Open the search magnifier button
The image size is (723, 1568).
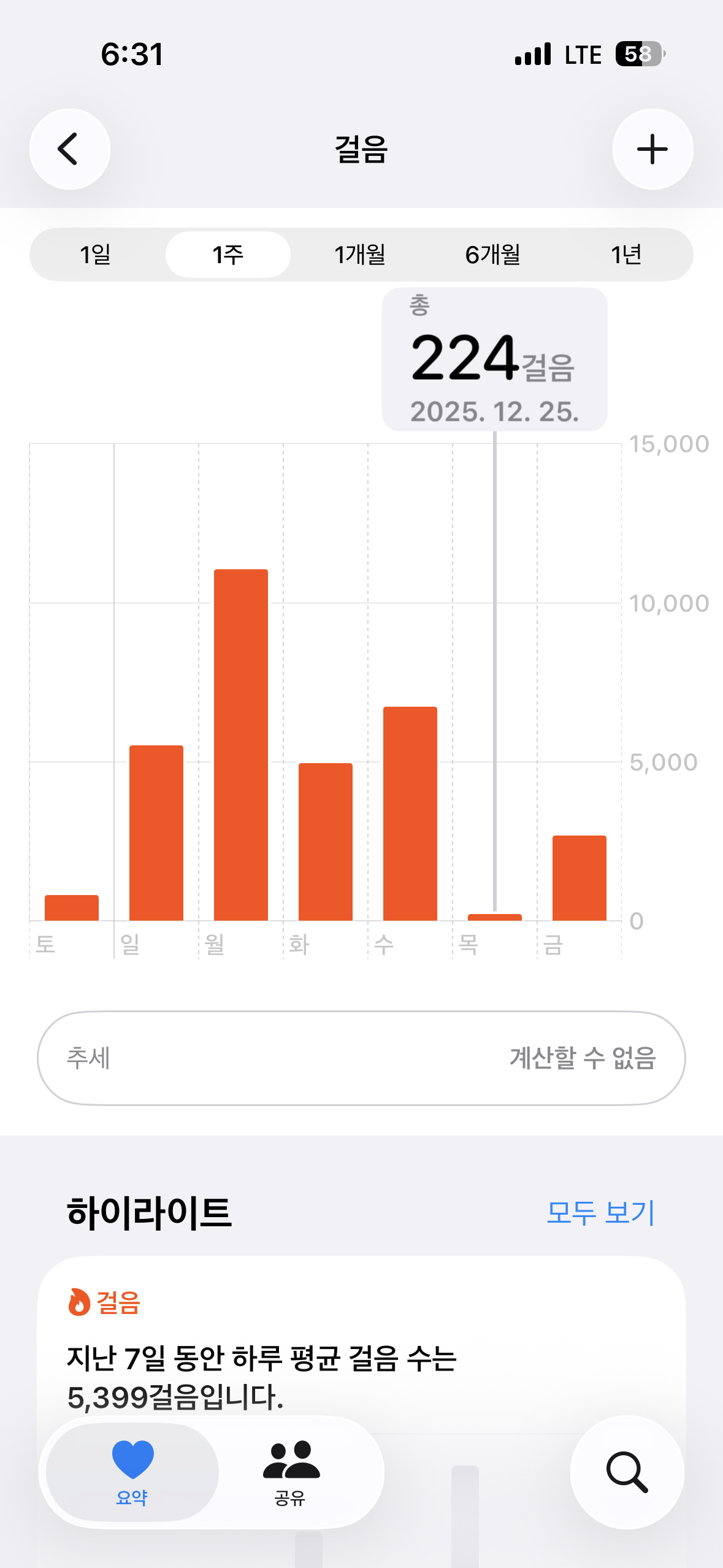click(627, 1471)
